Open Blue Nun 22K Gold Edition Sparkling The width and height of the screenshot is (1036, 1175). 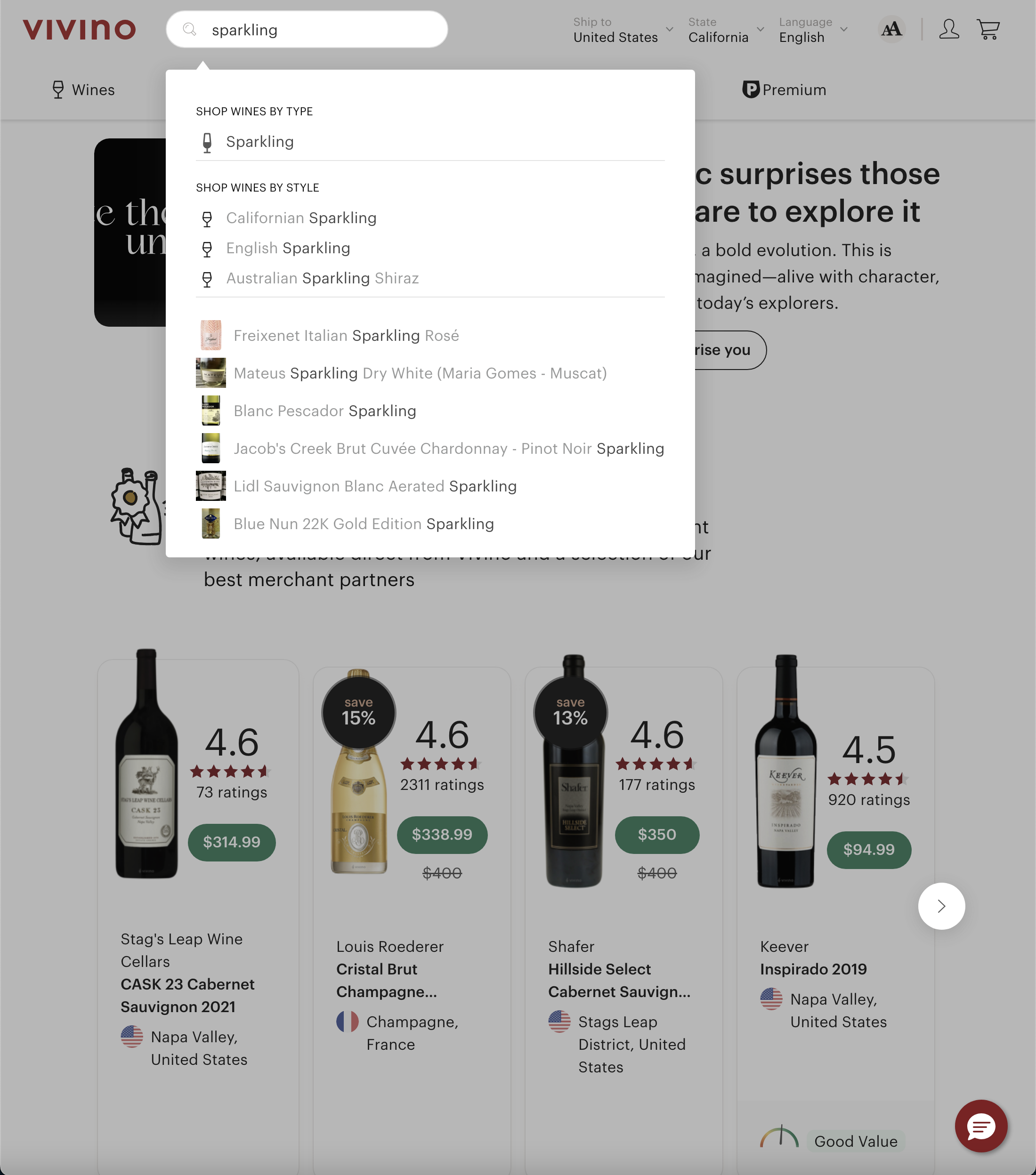(x=364, y=524)
